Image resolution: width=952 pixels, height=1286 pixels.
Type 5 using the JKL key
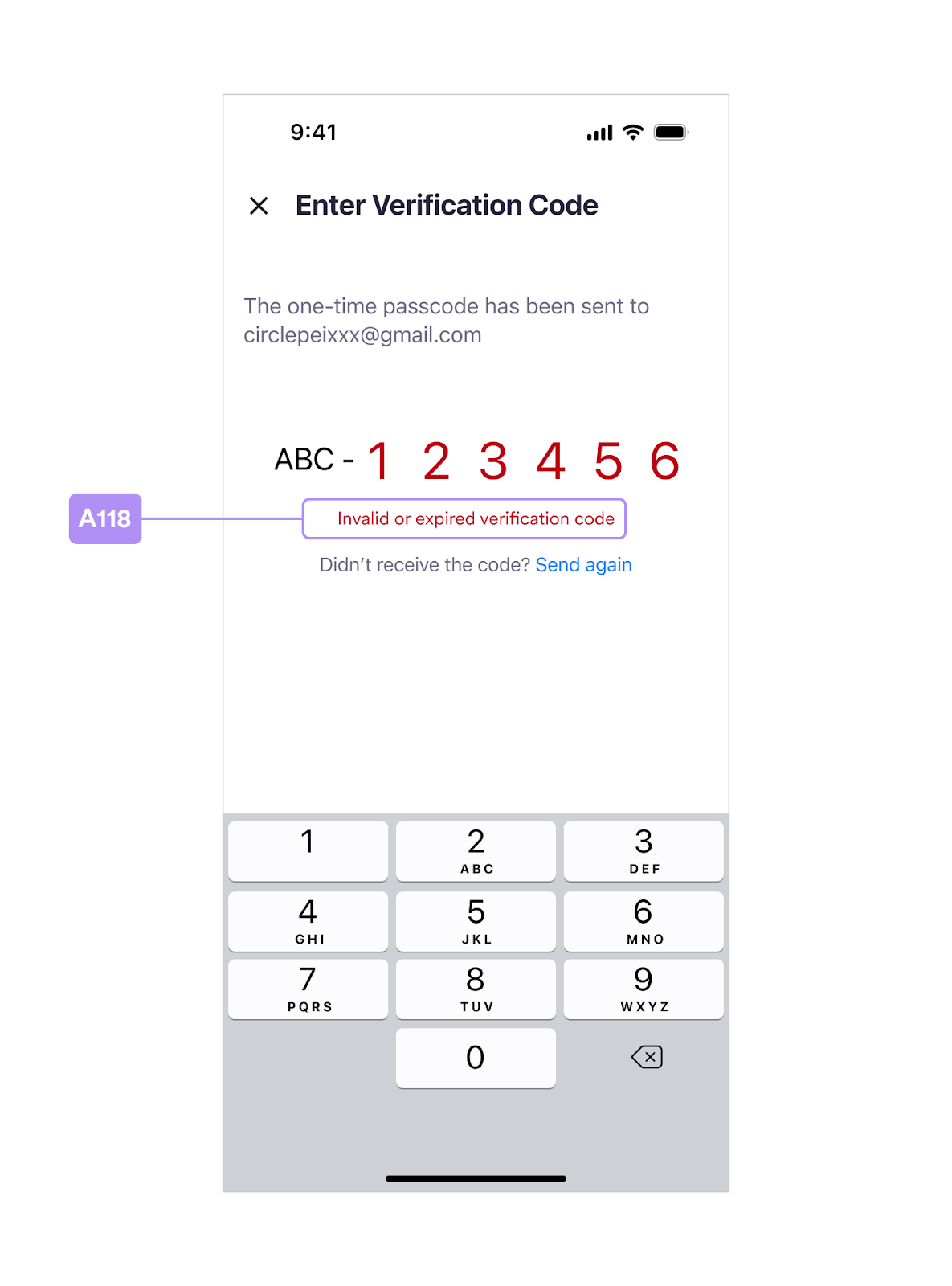[476, 921]
